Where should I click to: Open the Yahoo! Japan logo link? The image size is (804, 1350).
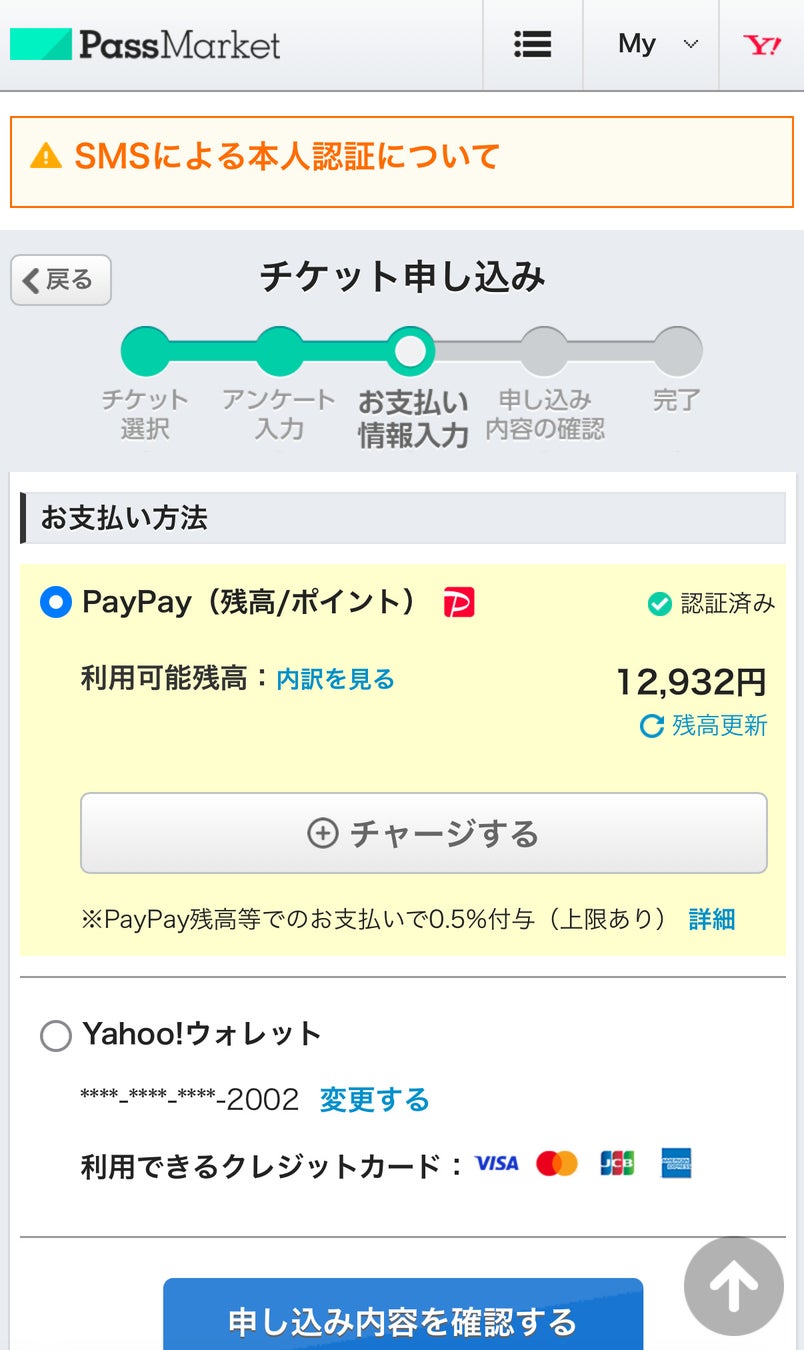click(x=762, y=44)
